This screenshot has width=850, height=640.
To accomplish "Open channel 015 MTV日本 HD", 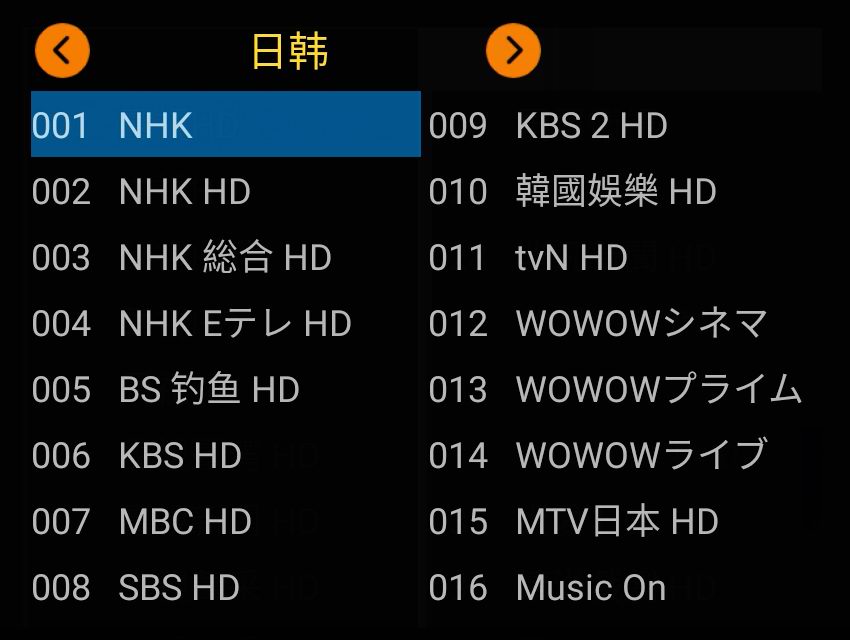I will coord(622,521).
